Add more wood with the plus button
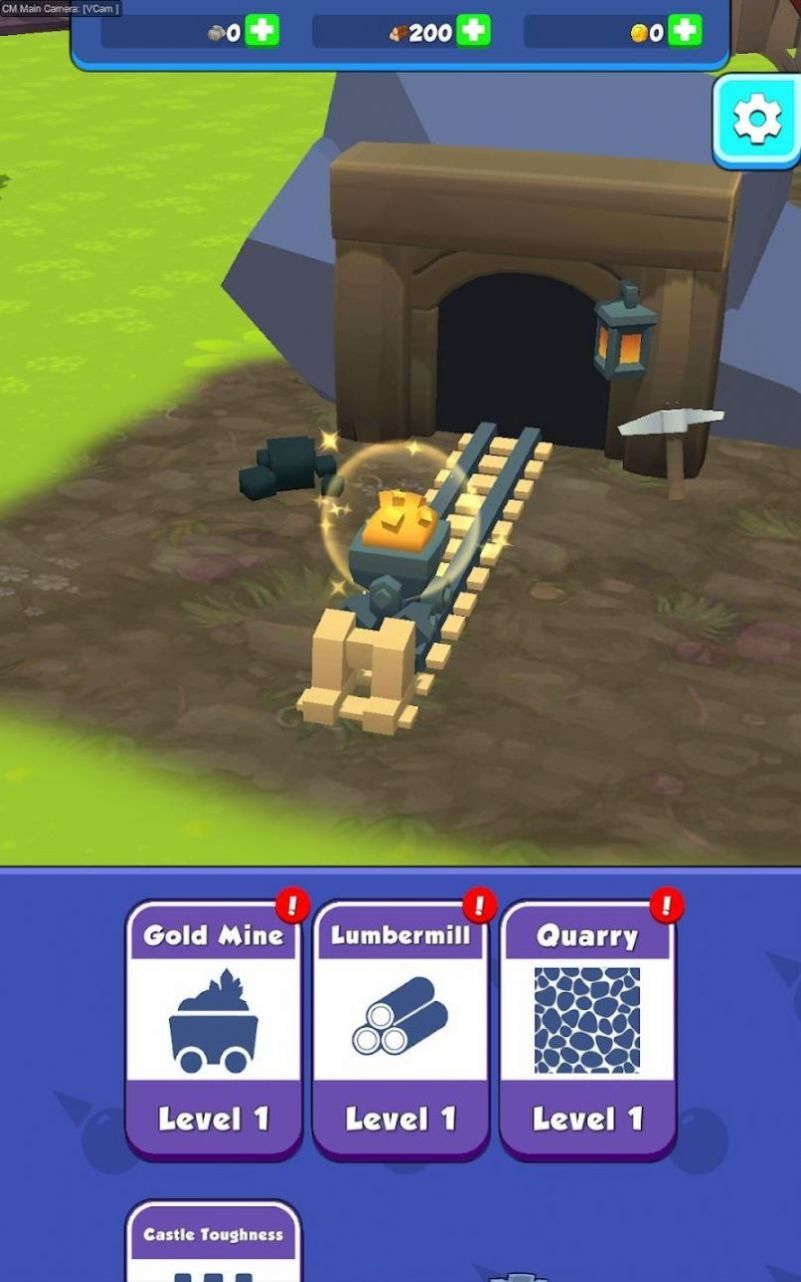Viewport: 801px width, 1282px height. pos(473,32)
